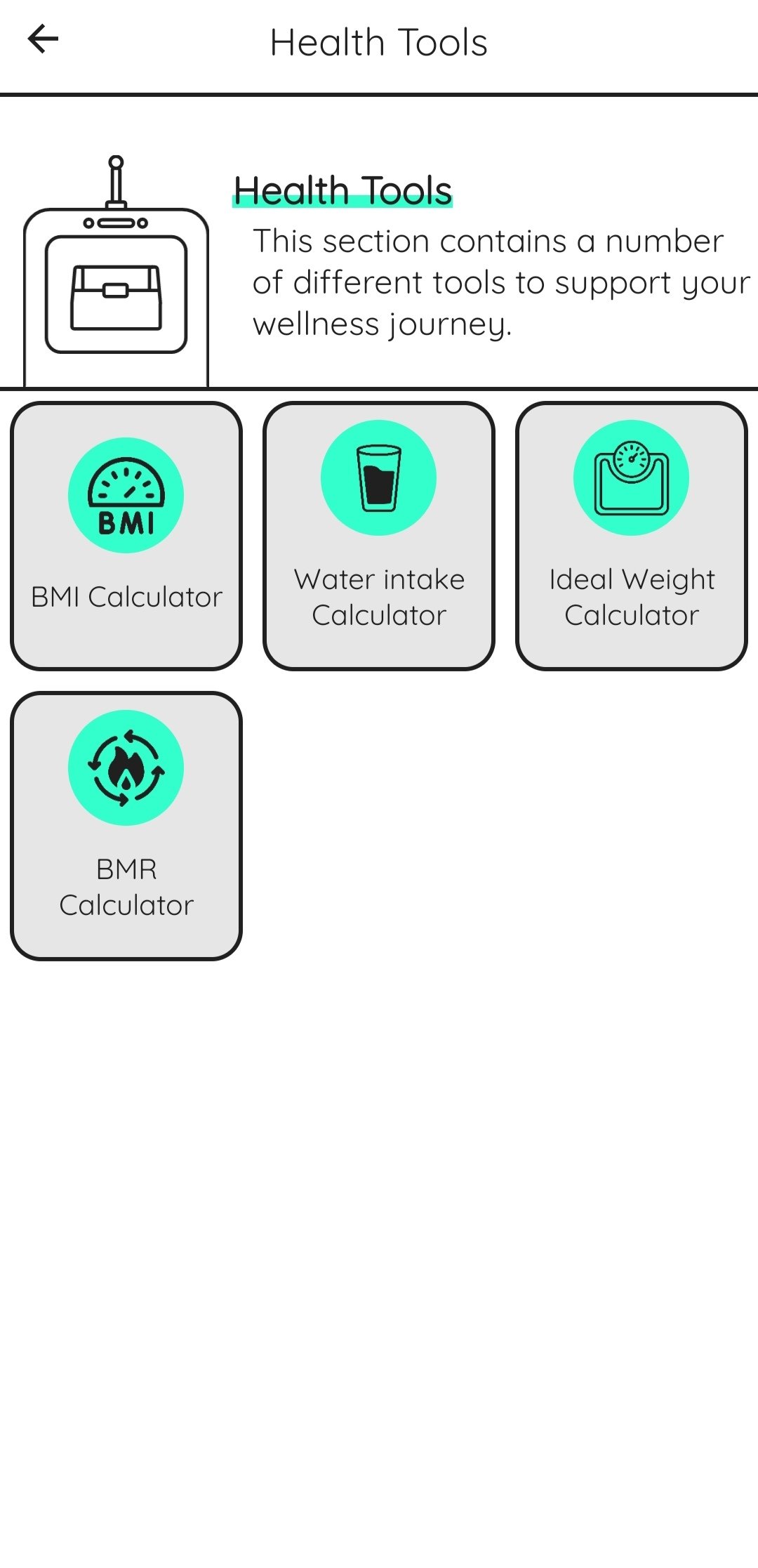Open the Water intake Calculator
The height and width of the screenshot is (1568, 758).
379,536
